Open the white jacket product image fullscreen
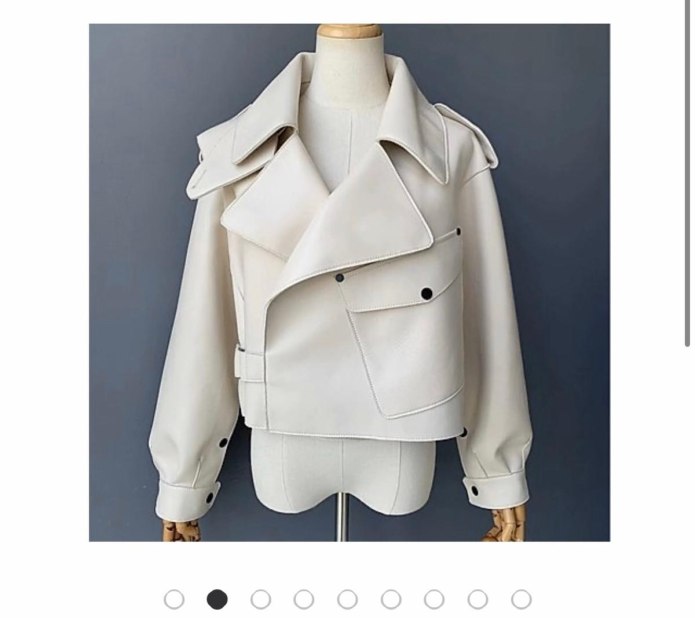Viewport: 695px width, 618px height. coord(349,282)
